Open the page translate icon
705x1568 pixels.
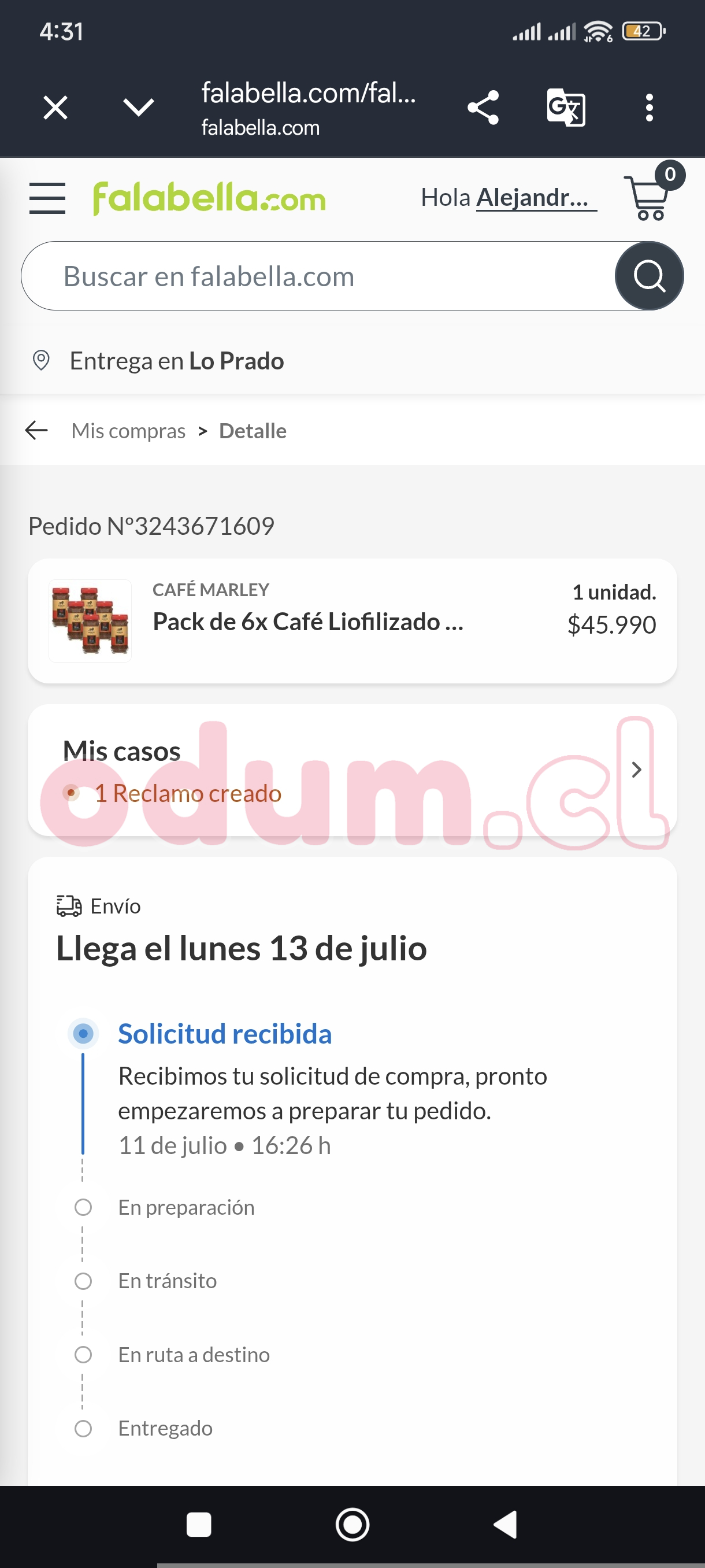(566, 108)
